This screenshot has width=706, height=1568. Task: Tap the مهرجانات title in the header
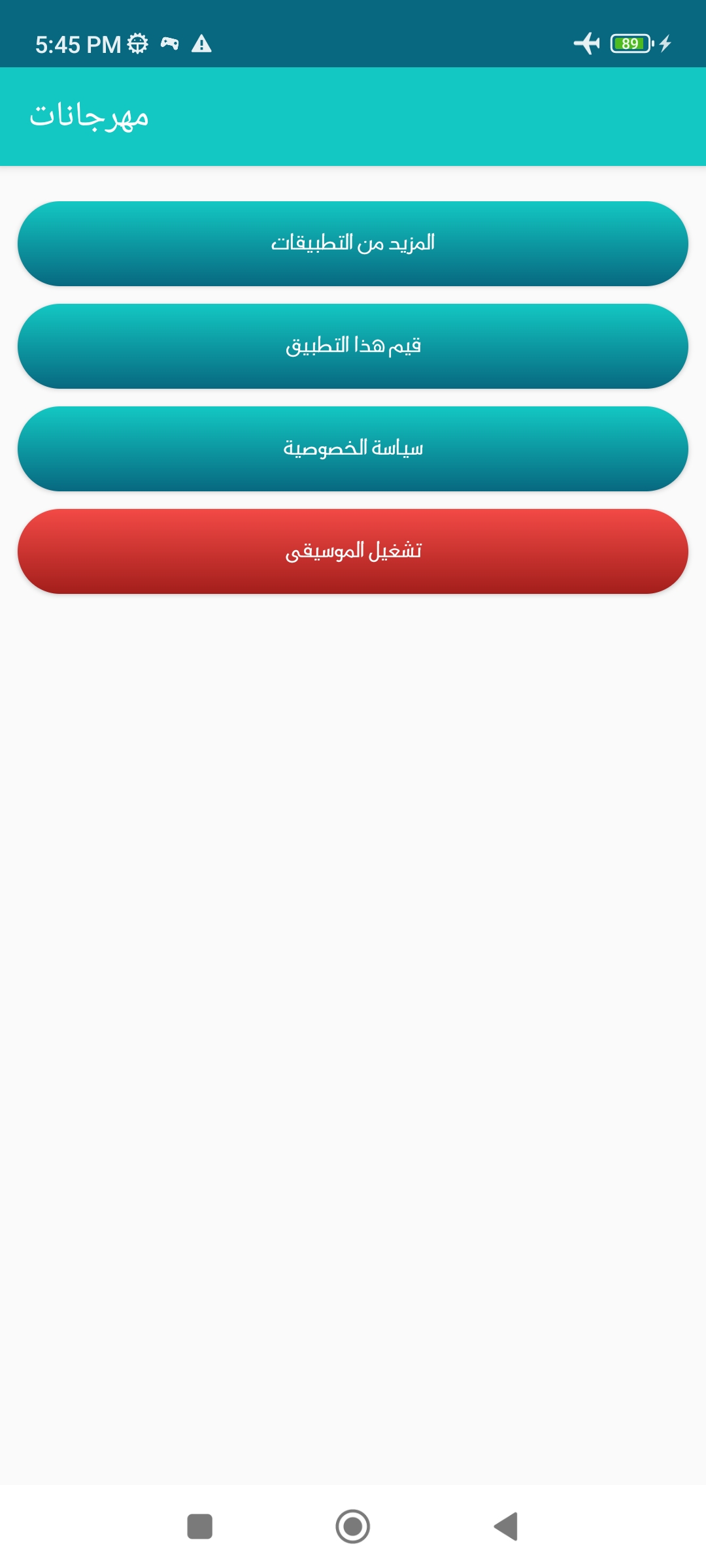click(92, 116)
